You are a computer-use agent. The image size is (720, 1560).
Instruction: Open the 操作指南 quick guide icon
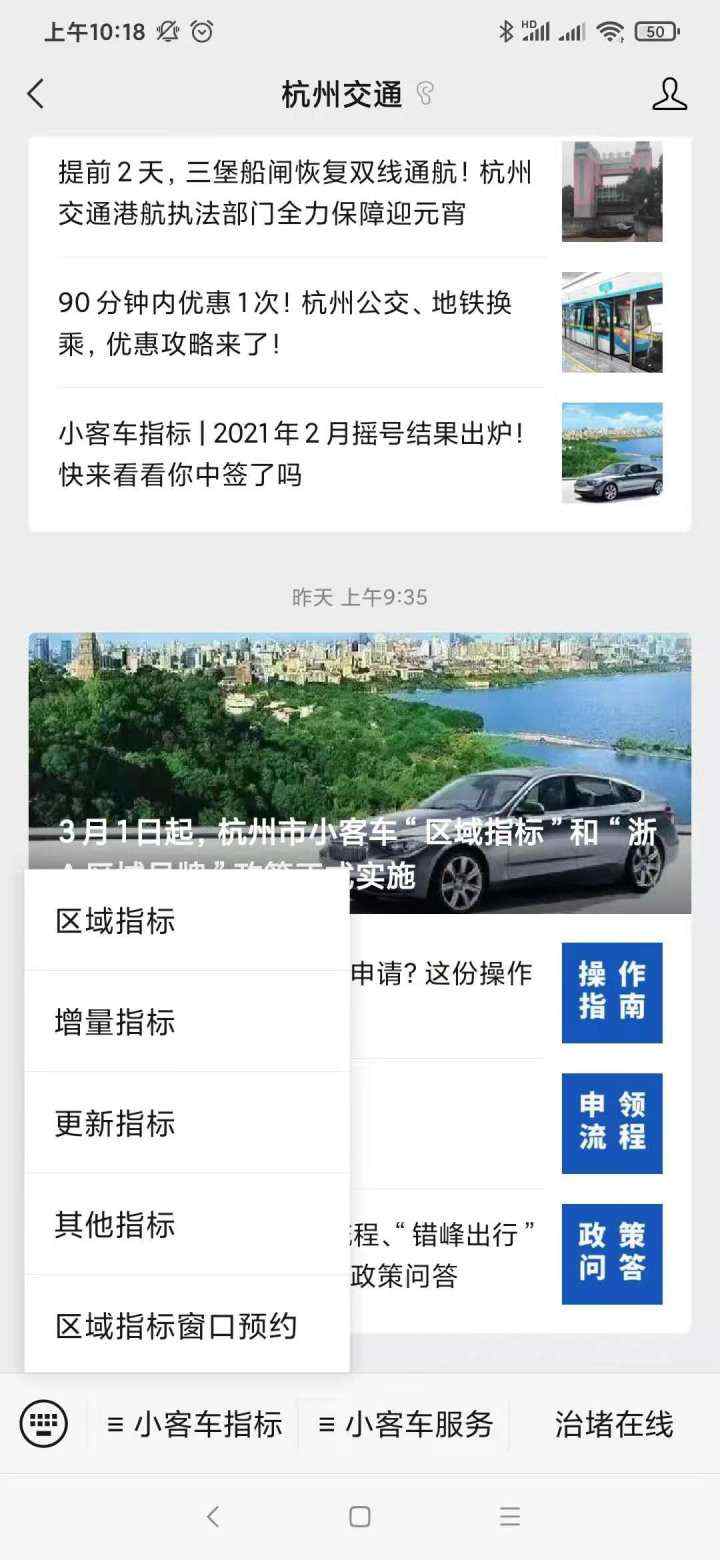point(612,991)
